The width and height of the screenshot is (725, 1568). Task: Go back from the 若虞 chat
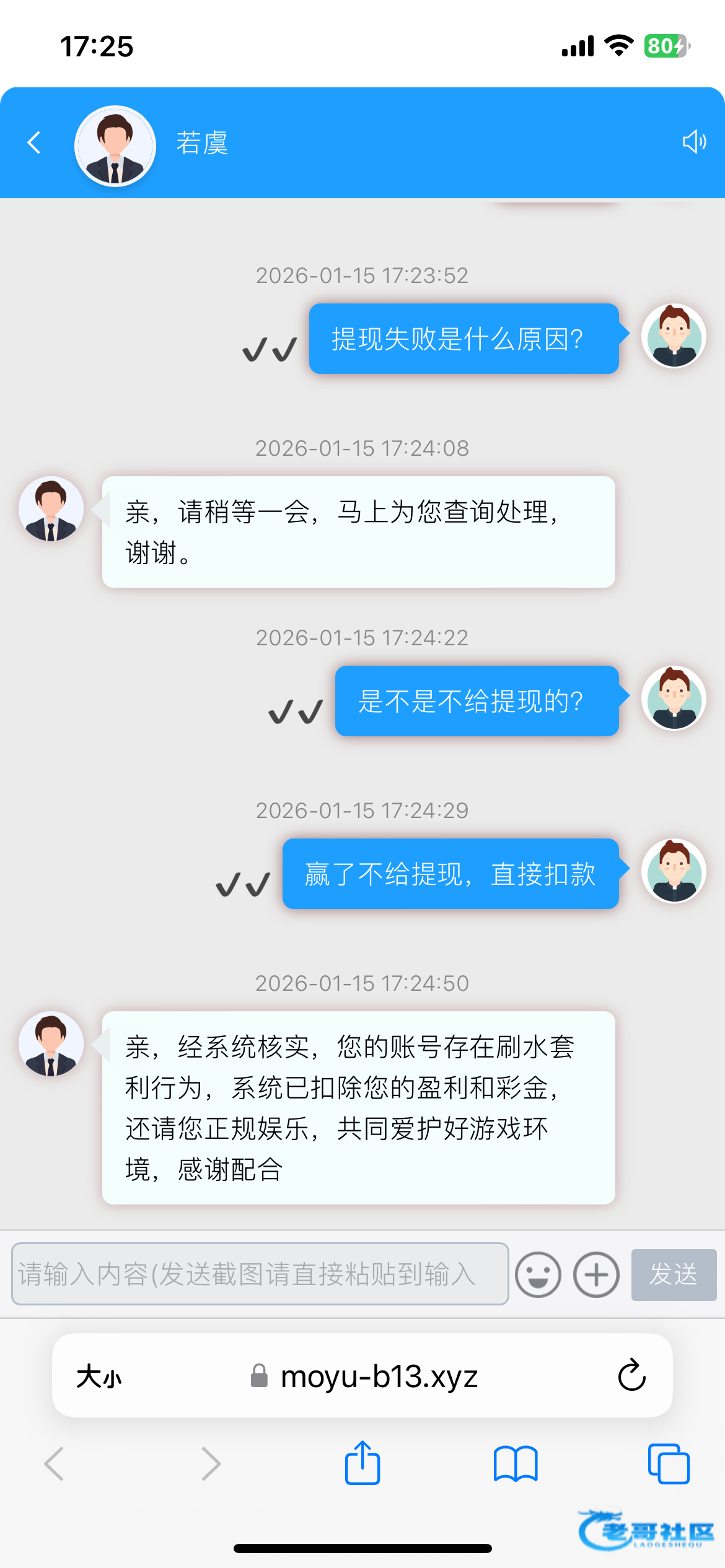point(35,142)
